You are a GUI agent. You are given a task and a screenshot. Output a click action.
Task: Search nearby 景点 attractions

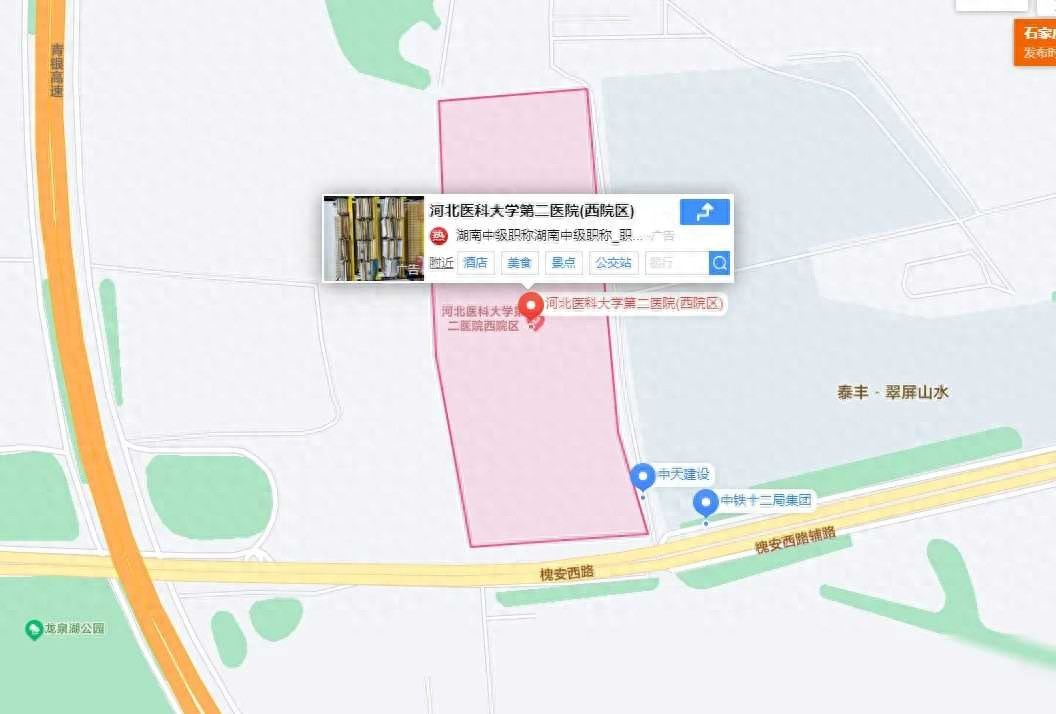click(x=563, y=263)
